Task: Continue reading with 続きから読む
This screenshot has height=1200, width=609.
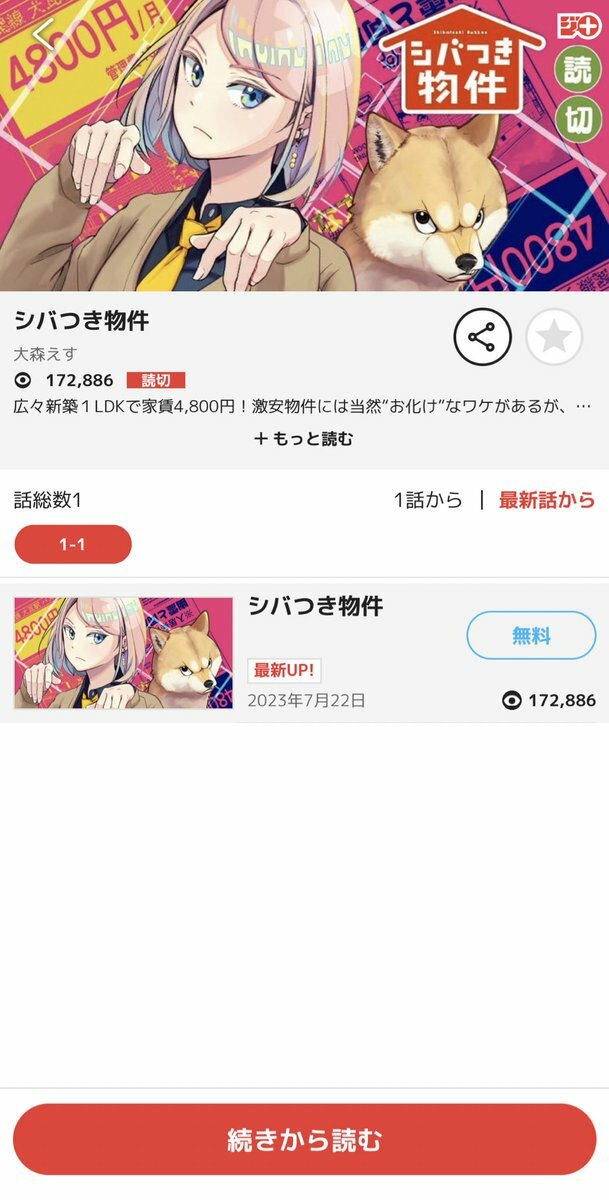Action: (304, 1139)
